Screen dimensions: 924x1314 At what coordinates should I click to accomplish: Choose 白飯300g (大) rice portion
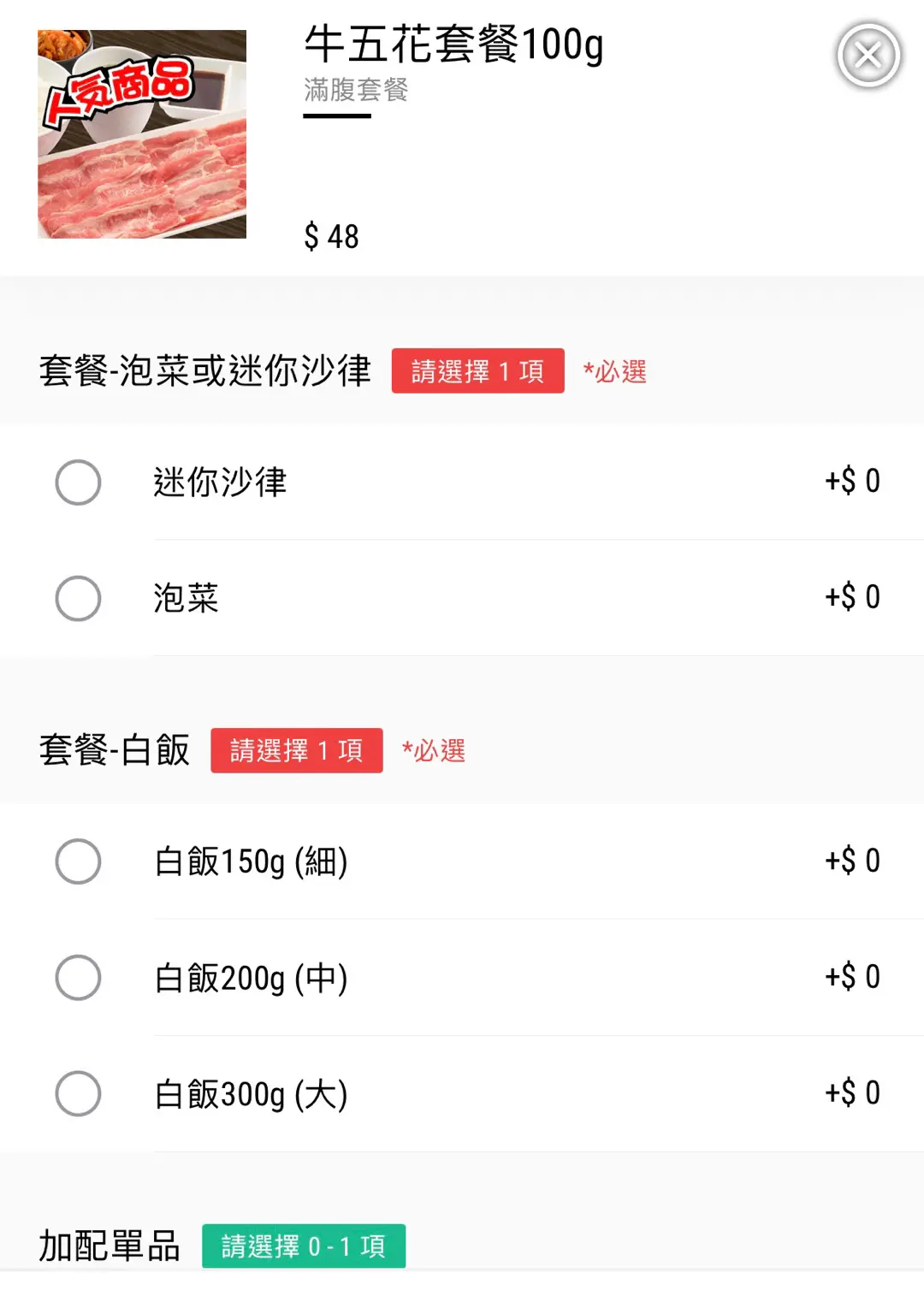78,1094
